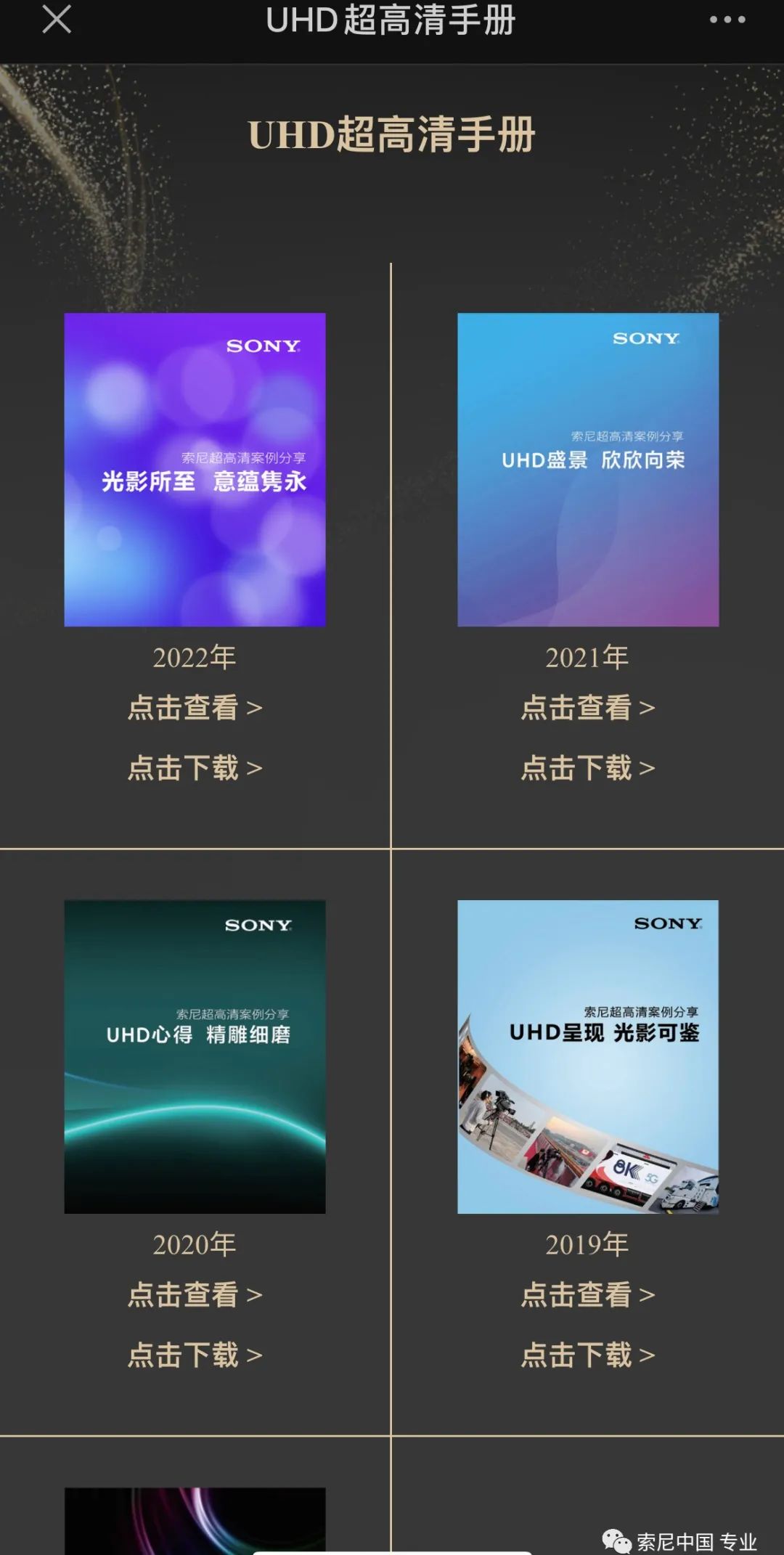Tap 点击查看 under 2019年

coord(588,1295)
